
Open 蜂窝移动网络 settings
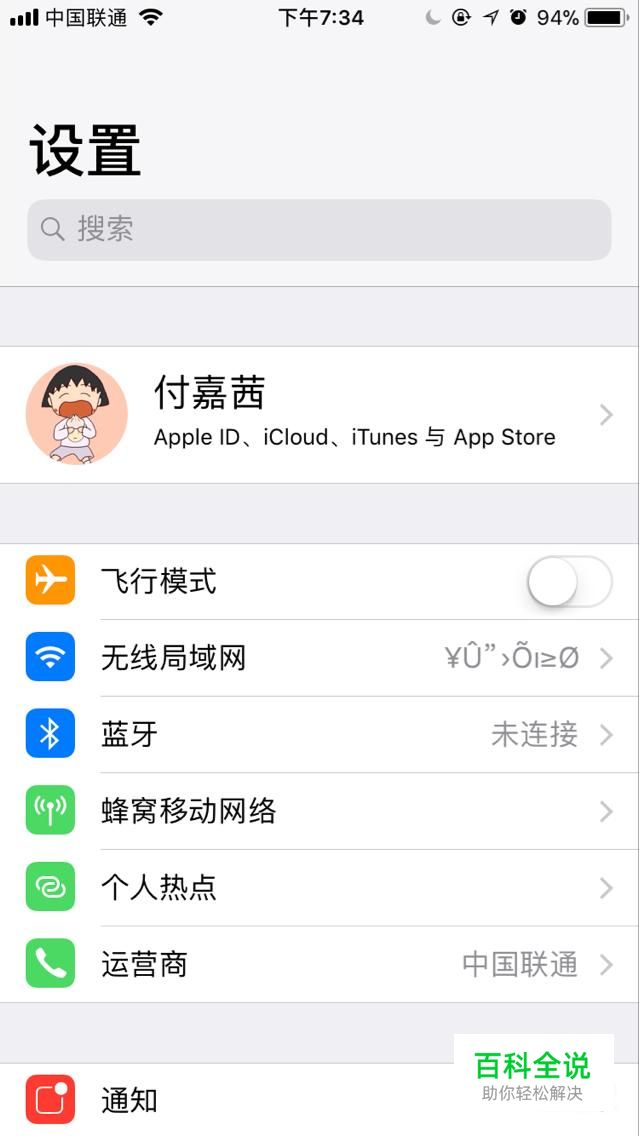click(318, 811)
